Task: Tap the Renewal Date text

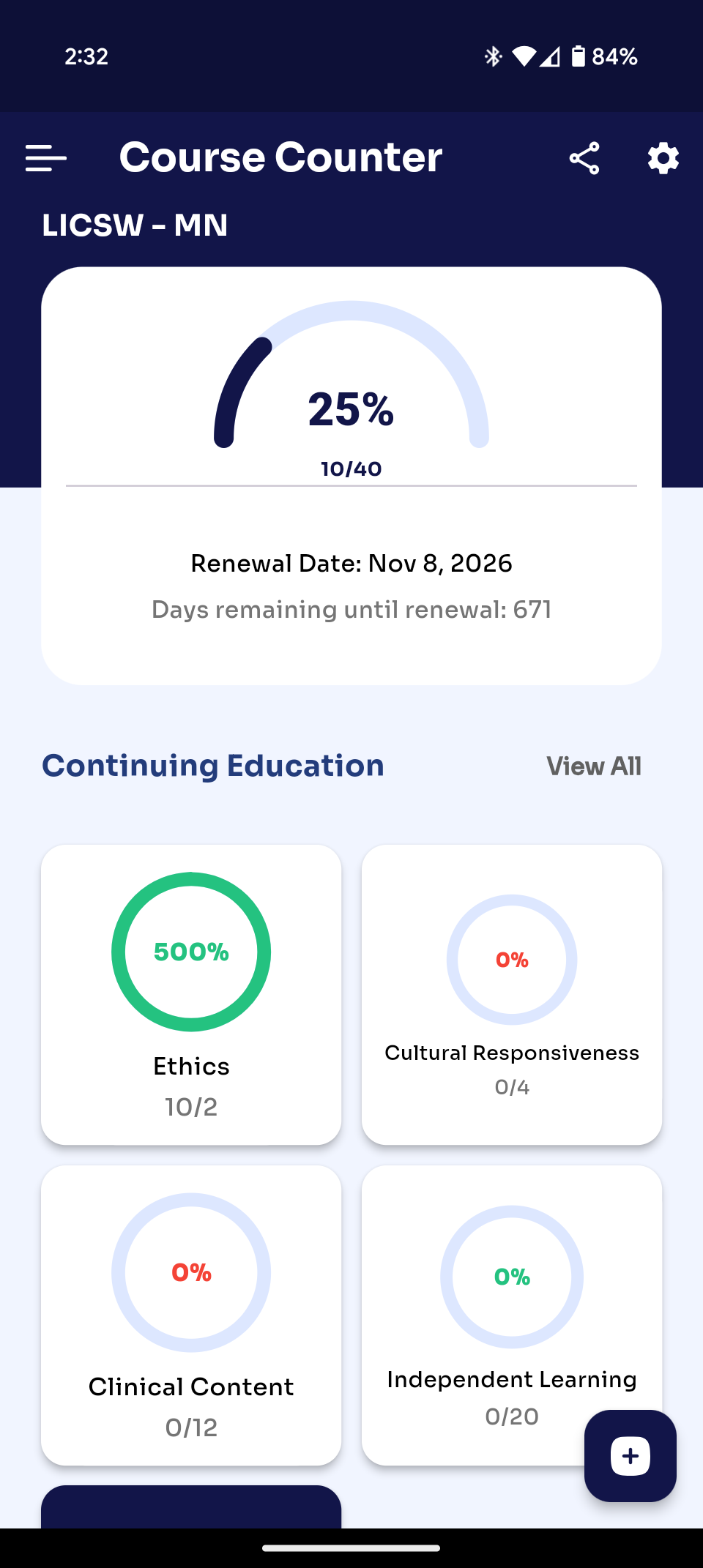Action: pos(351,563)
